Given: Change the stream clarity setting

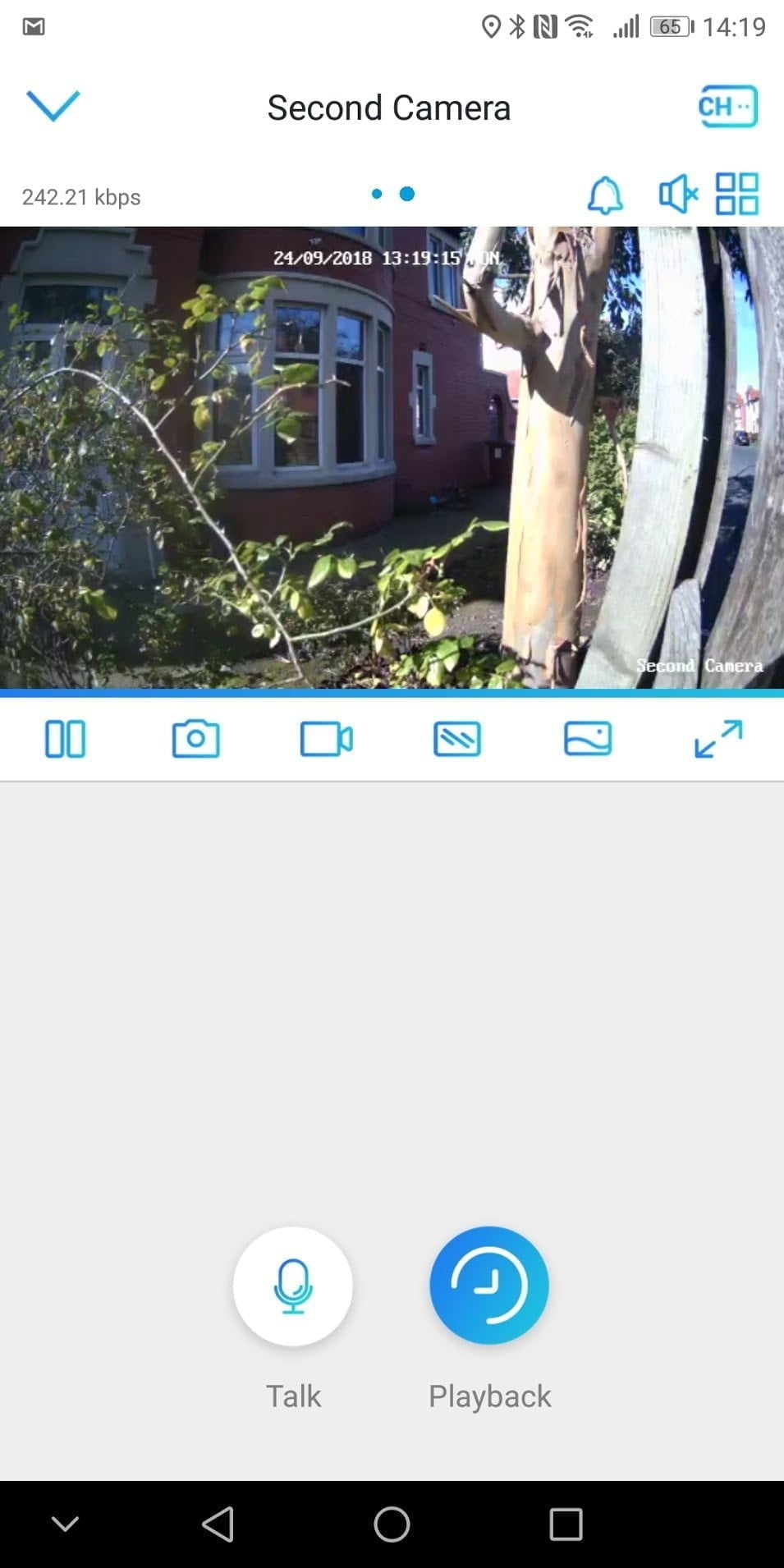Looking at the screenshot, I should pyautogui.click(x=457, y=738).
